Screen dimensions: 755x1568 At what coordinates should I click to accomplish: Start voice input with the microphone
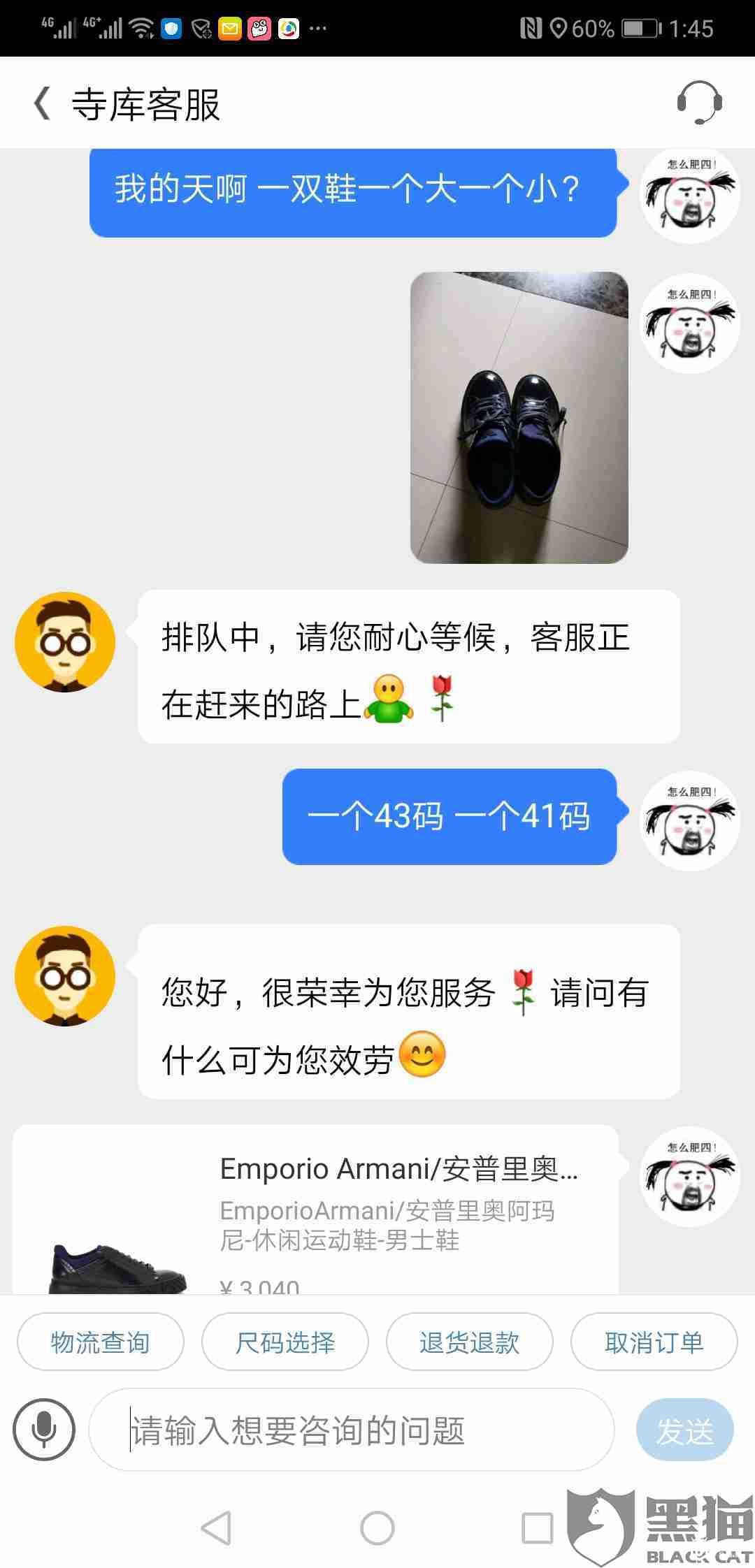43,1430
